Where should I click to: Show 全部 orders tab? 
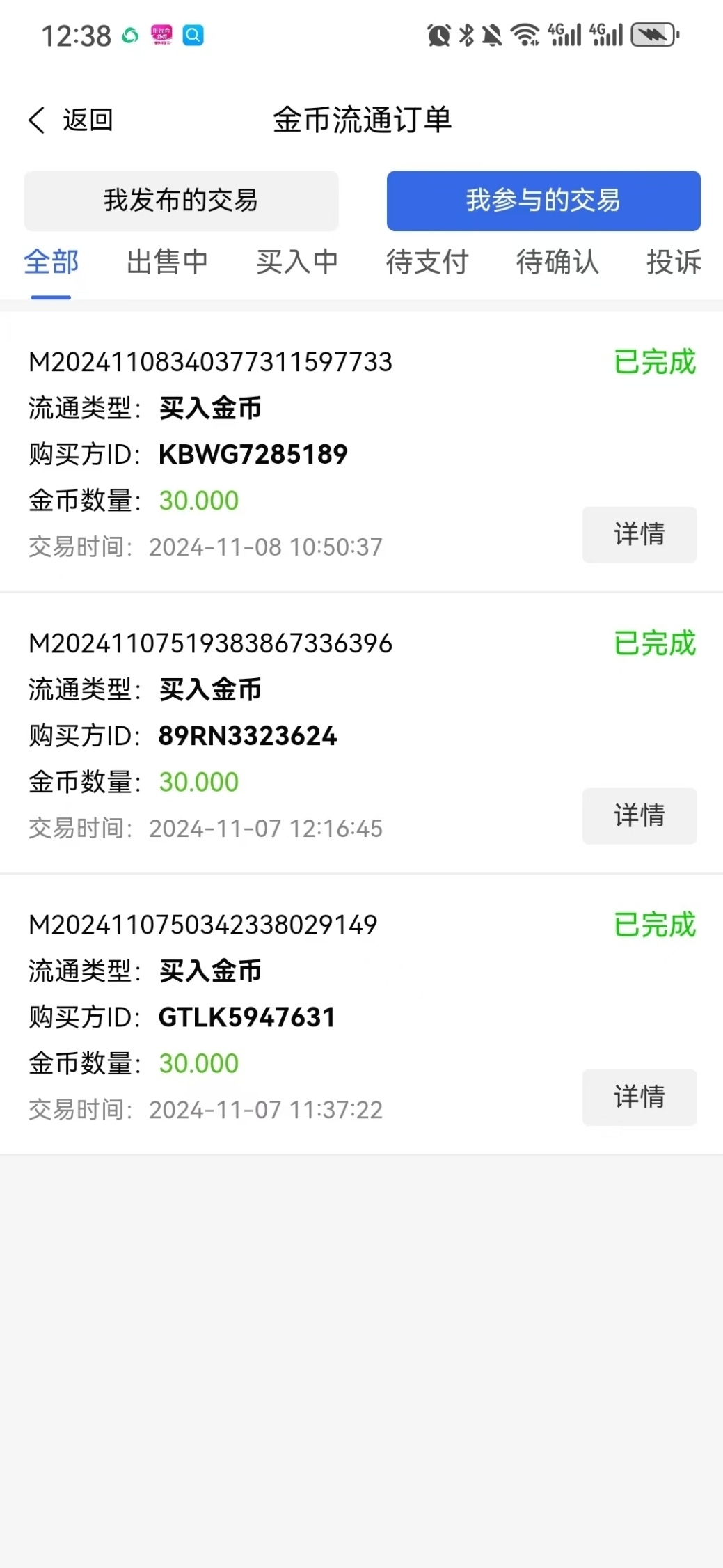click(51, 262)
